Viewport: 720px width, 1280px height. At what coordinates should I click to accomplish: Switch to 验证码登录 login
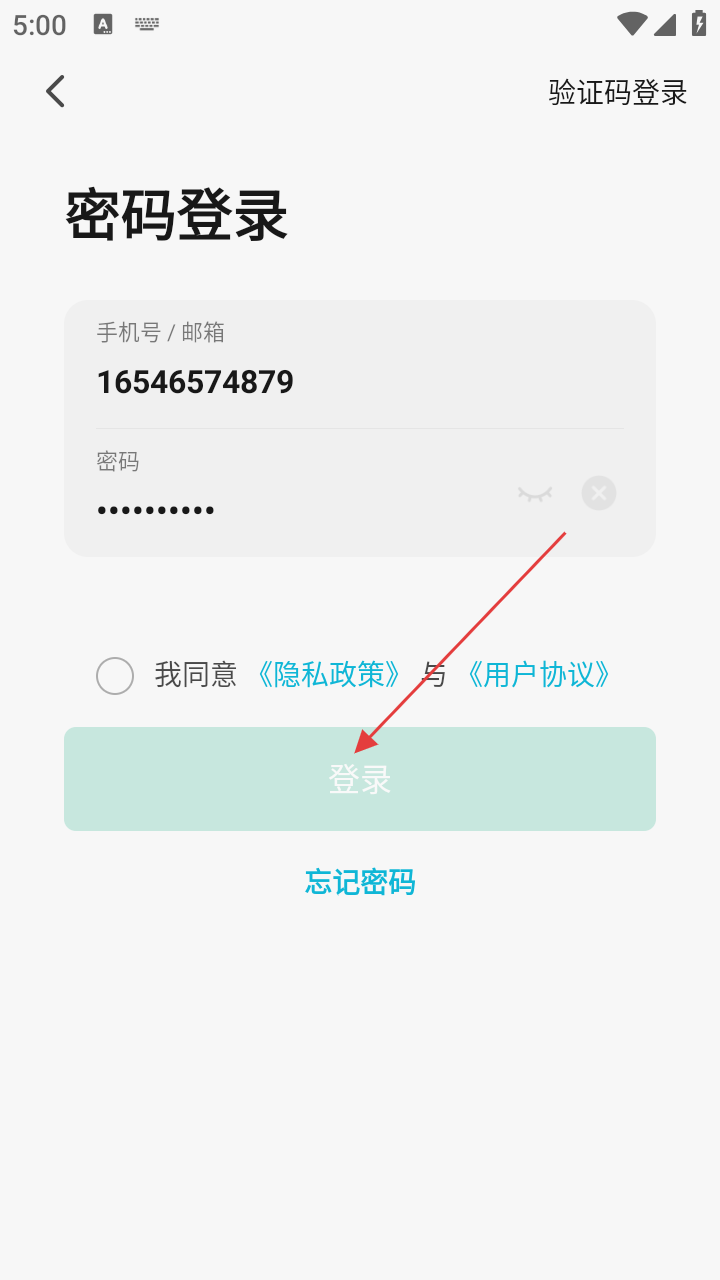(x=617, y=92)
